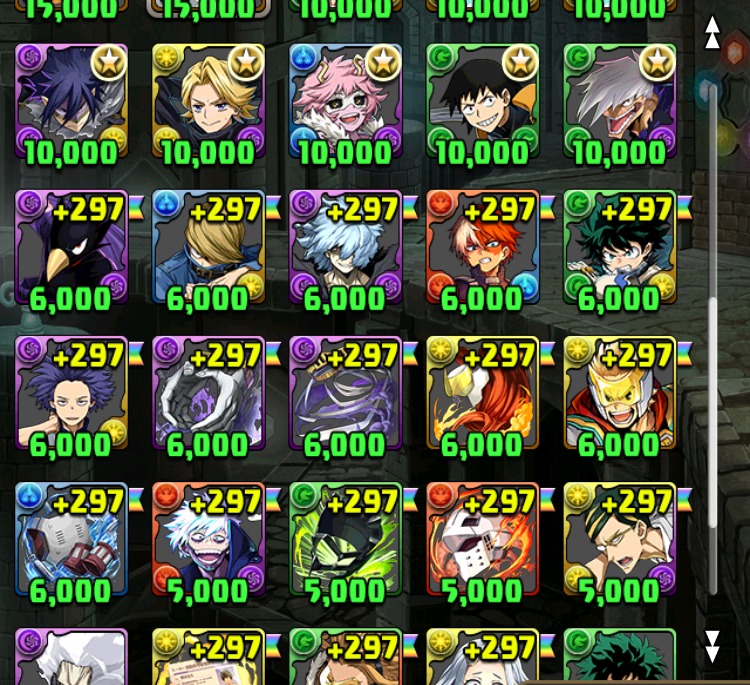The image size is (750, 685).
Task: Jump to bottom with double down arrows
Action: pyautogui.click(x=712, y=646)
